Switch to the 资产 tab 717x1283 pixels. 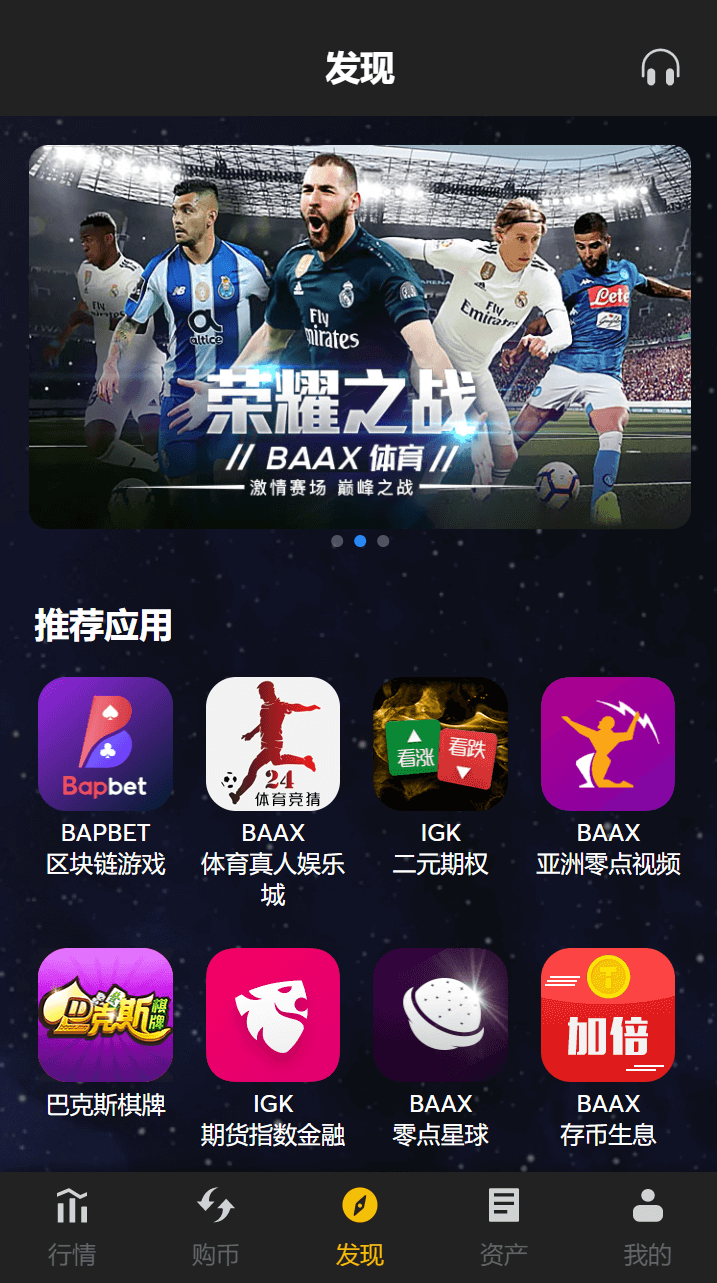point(504,1227)
